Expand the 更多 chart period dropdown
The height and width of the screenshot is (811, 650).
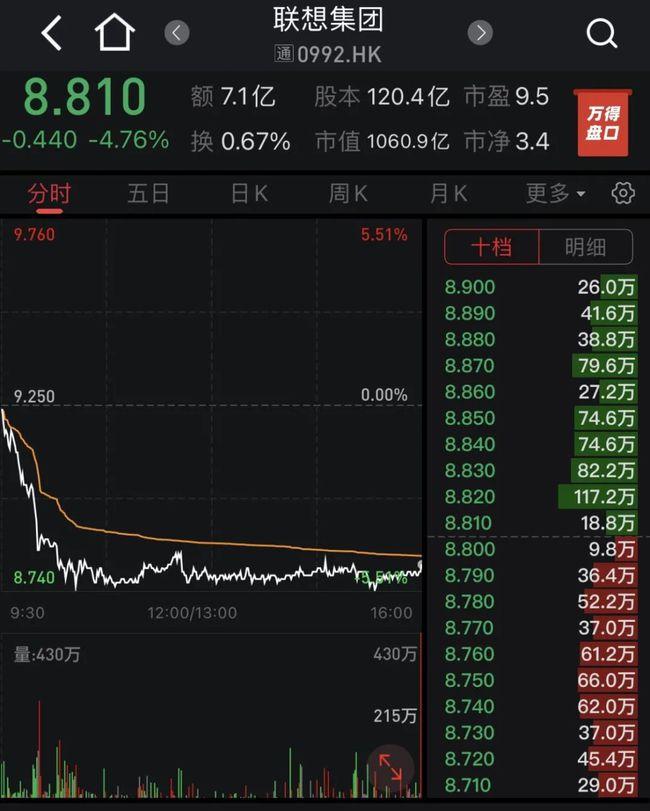555,193
